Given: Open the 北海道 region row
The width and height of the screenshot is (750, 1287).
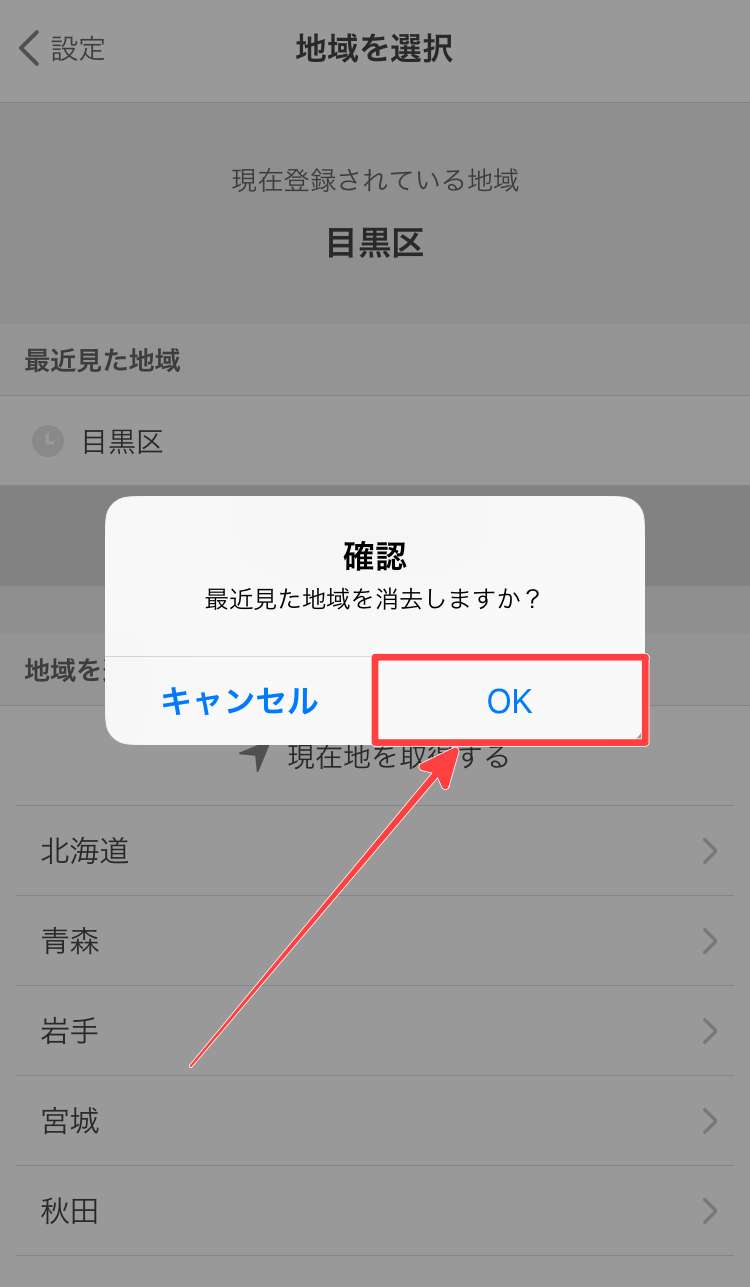Looking at the screenshot, I should (x=375, y=851).
